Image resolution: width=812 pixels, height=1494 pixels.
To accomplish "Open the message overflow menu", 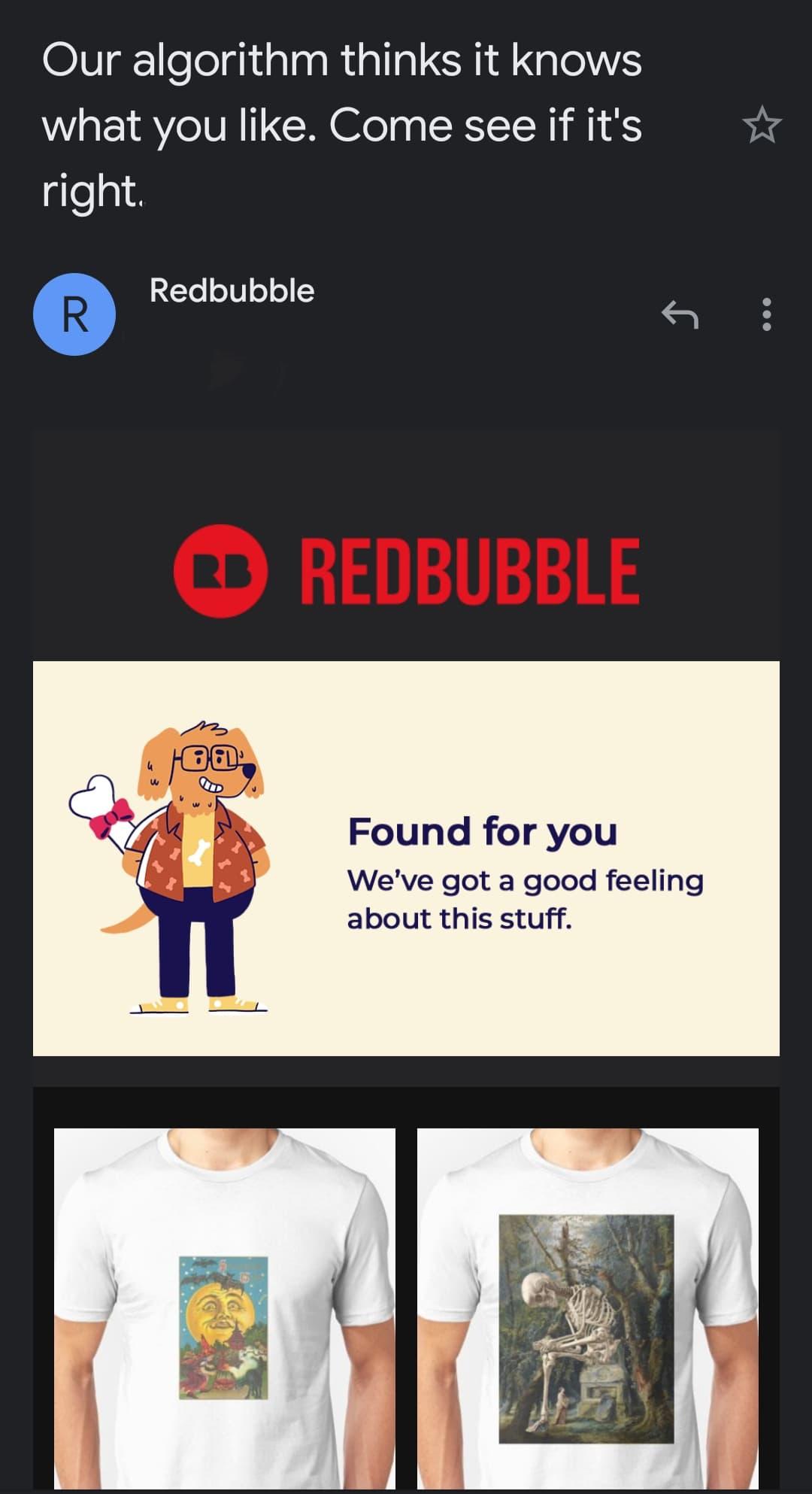I will [x=766, y=314].
